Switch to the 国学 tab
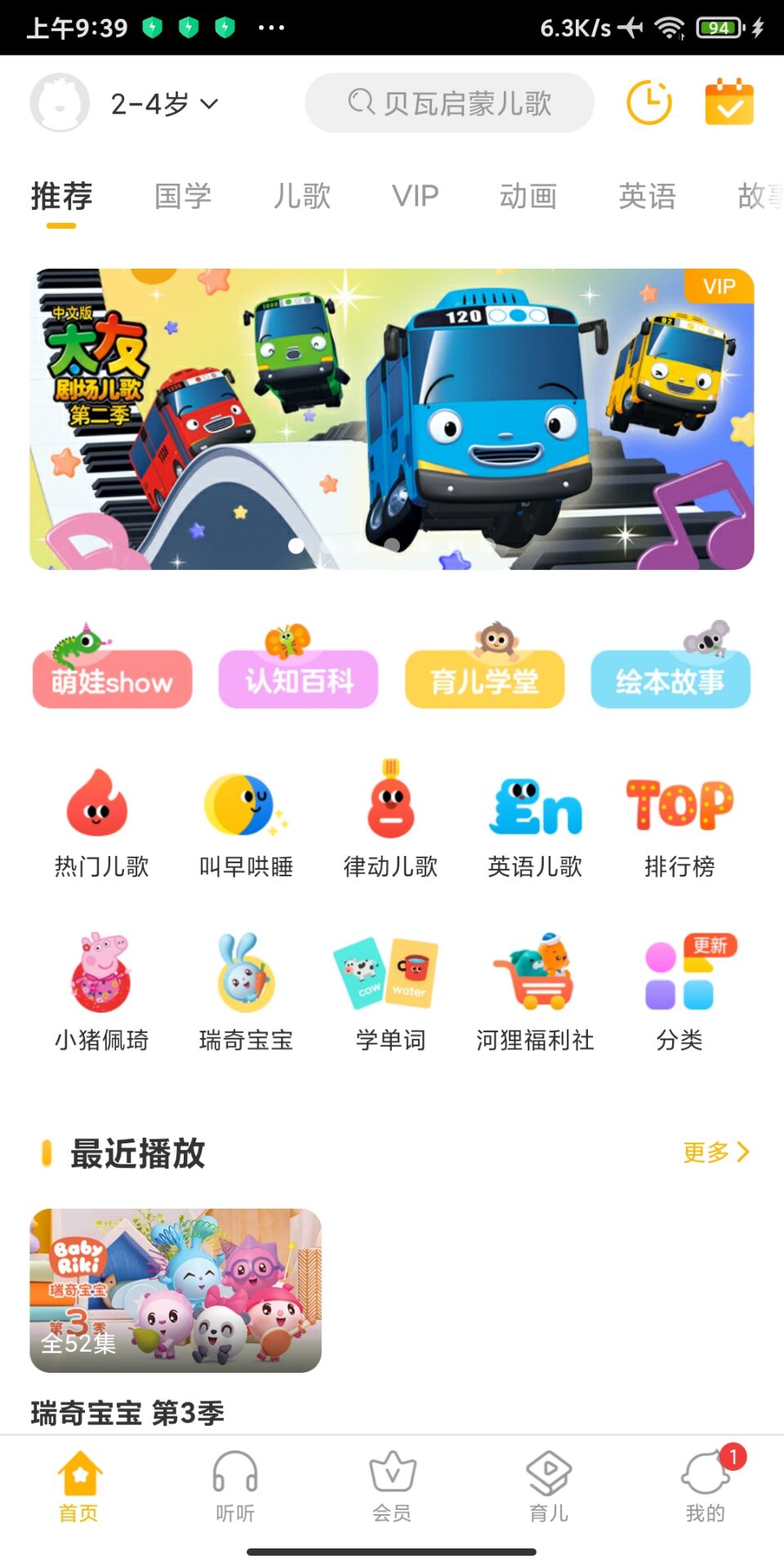The image size is (784, 1568). point(183,196)
